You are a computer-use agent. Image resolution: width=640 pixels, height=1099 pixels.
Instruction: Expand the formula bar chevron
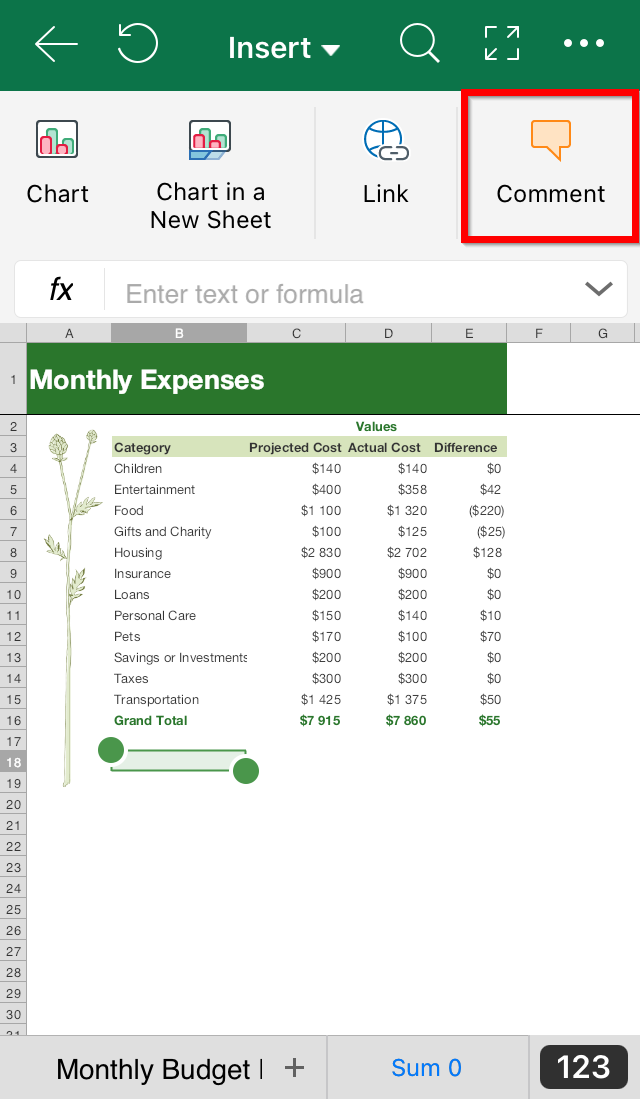pos(598,290)
